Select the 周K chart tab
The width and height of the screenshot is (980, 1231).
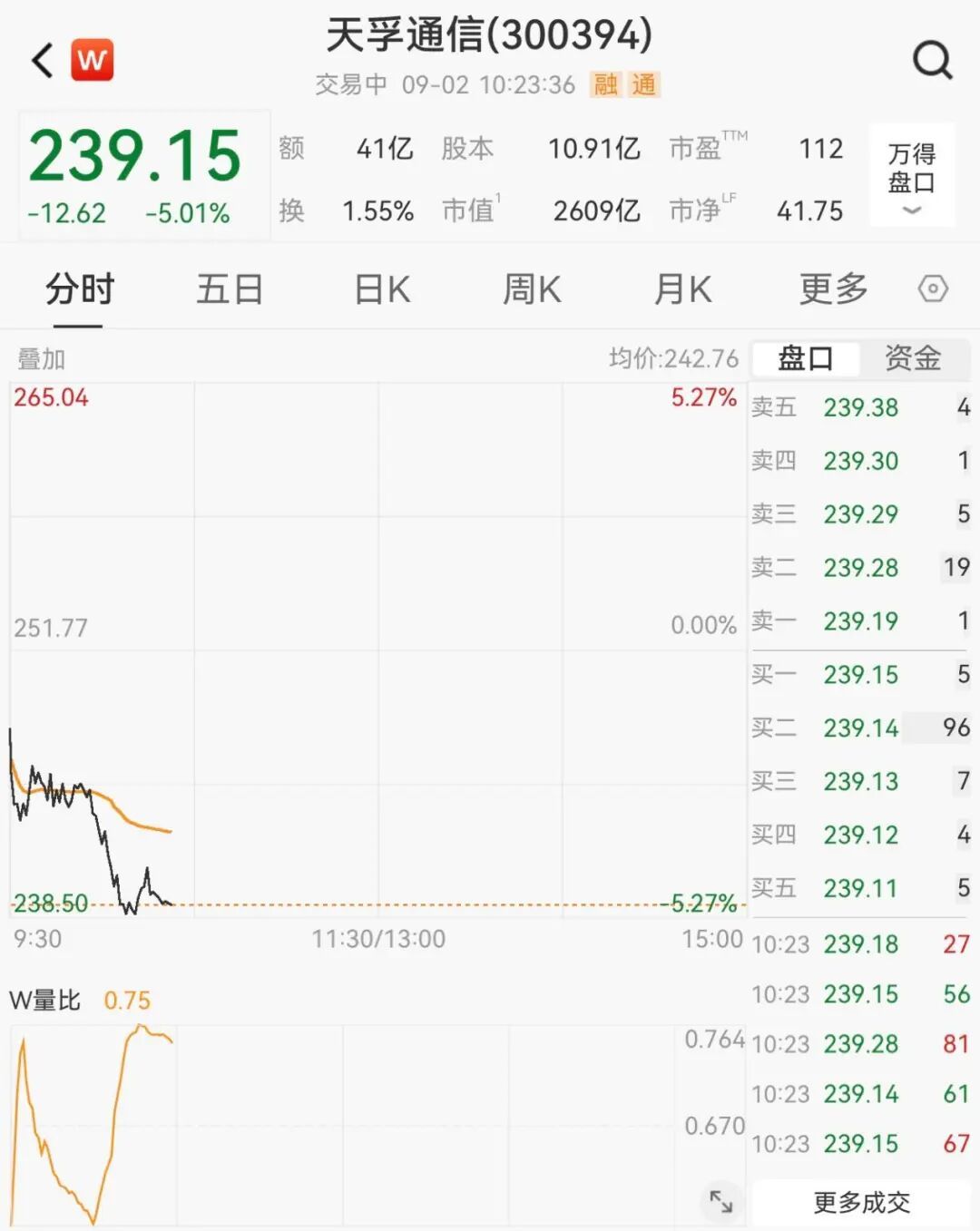coord(533,289)
